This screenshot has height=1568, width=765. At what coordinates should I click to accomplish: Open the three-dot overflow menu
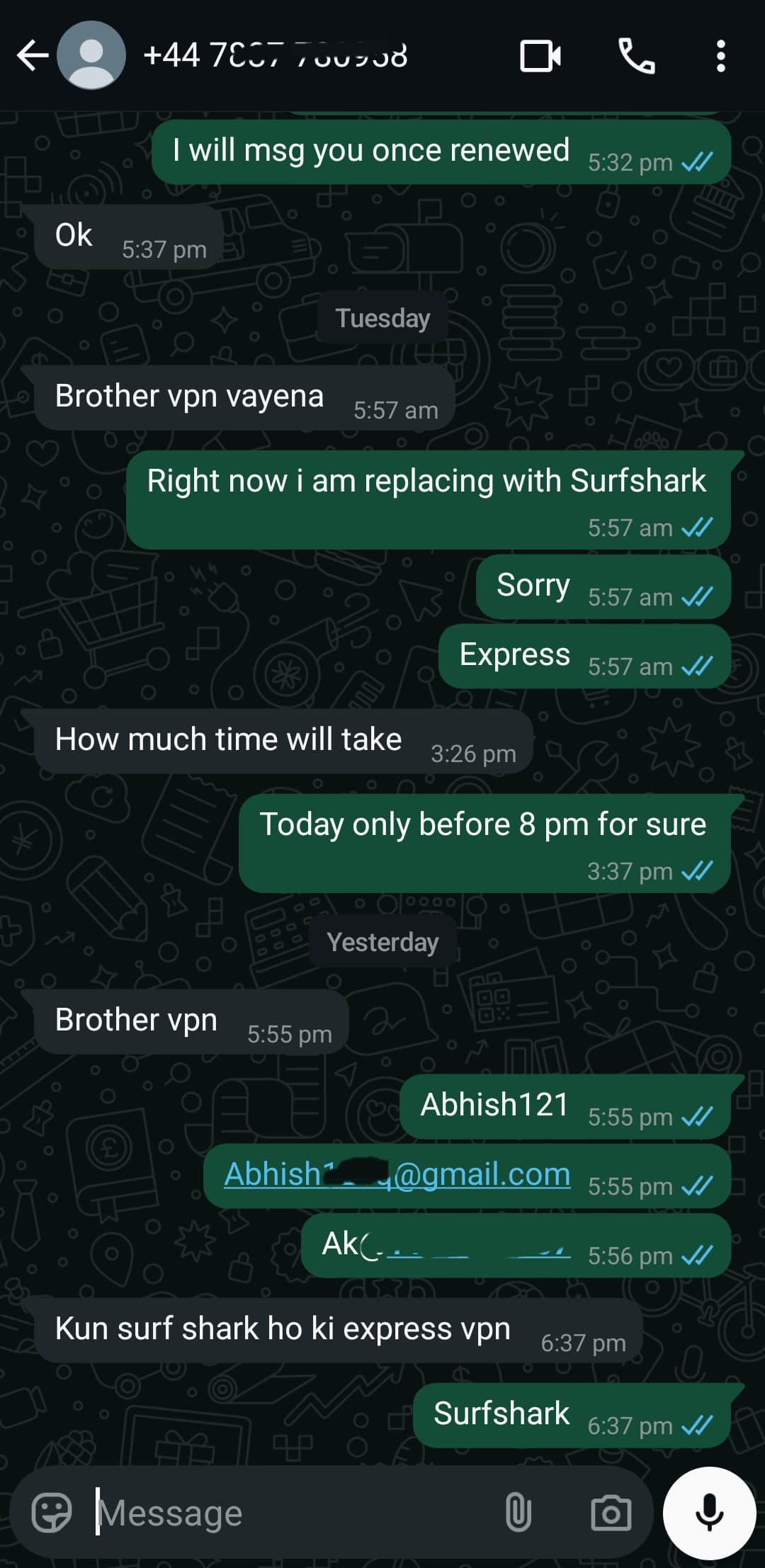coord(720,56)
